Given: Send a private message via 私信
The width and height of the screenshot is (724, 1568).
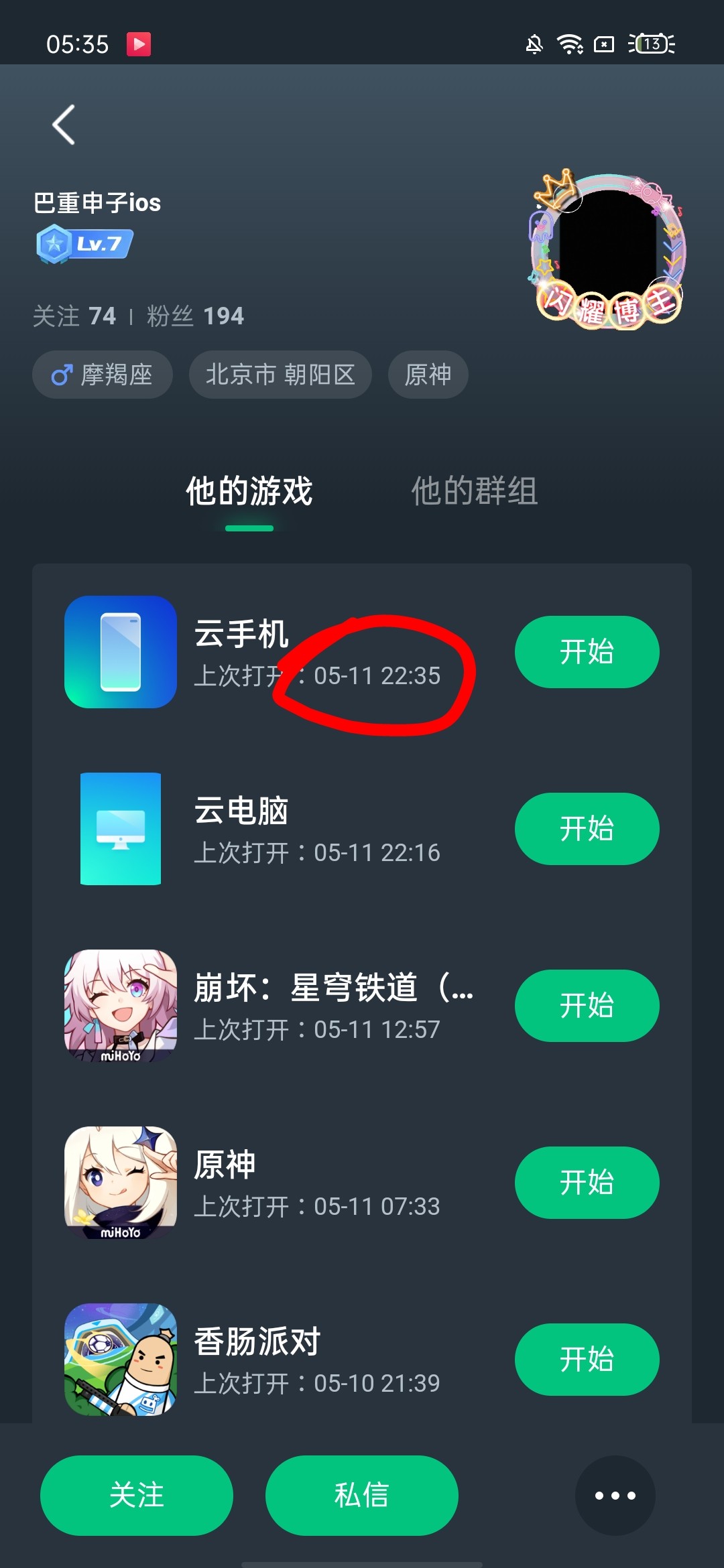Looking at the screenshot, I should (x=362, y=1496).
